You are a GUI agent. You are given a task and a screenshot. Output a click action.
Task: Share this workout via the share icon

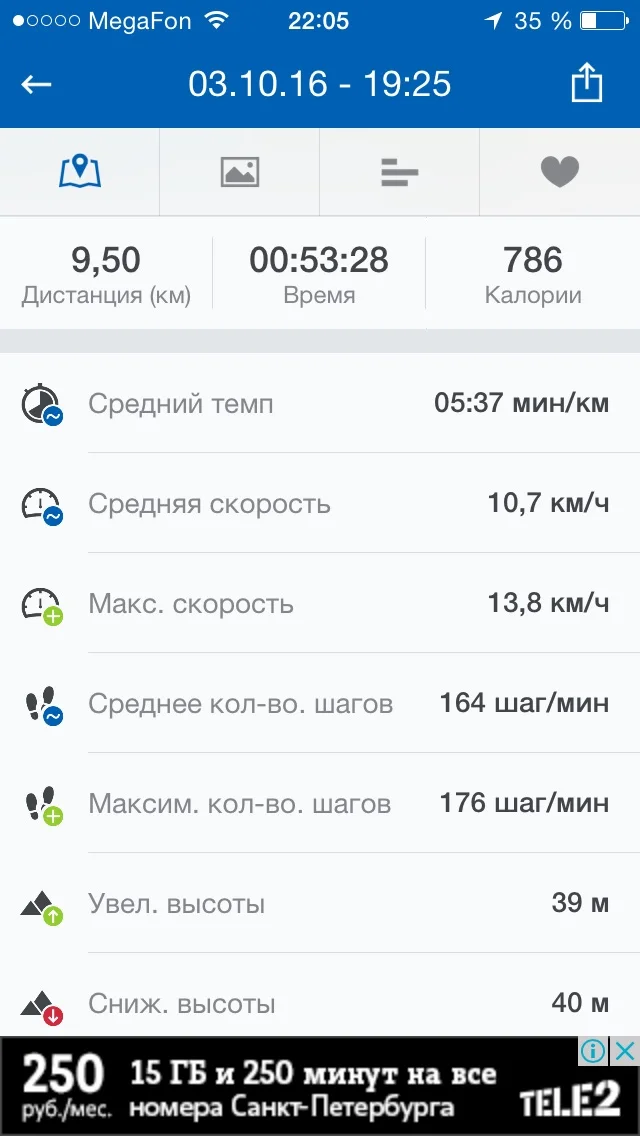(587, 83)
